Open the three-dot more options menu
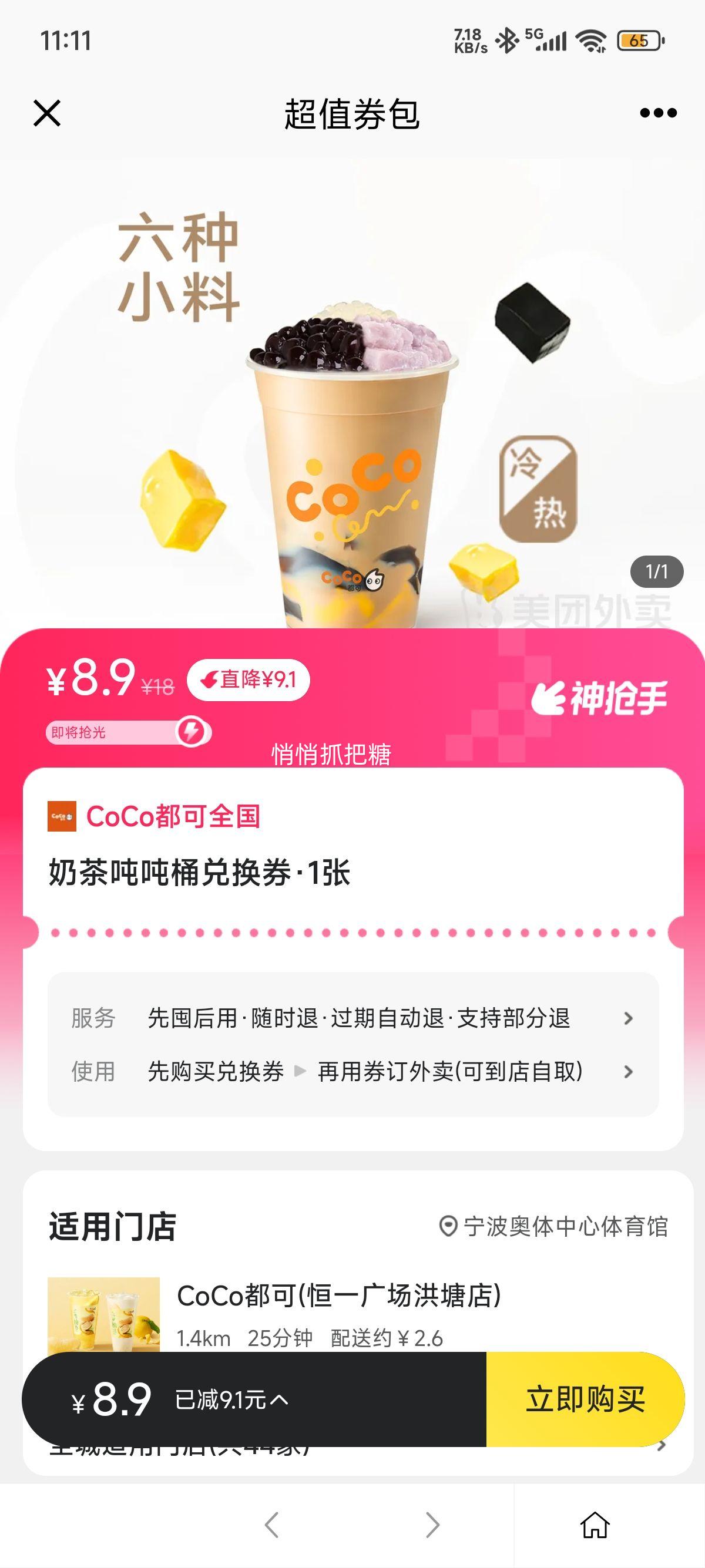The image size is (705, 1568). [x=658, y=113]
